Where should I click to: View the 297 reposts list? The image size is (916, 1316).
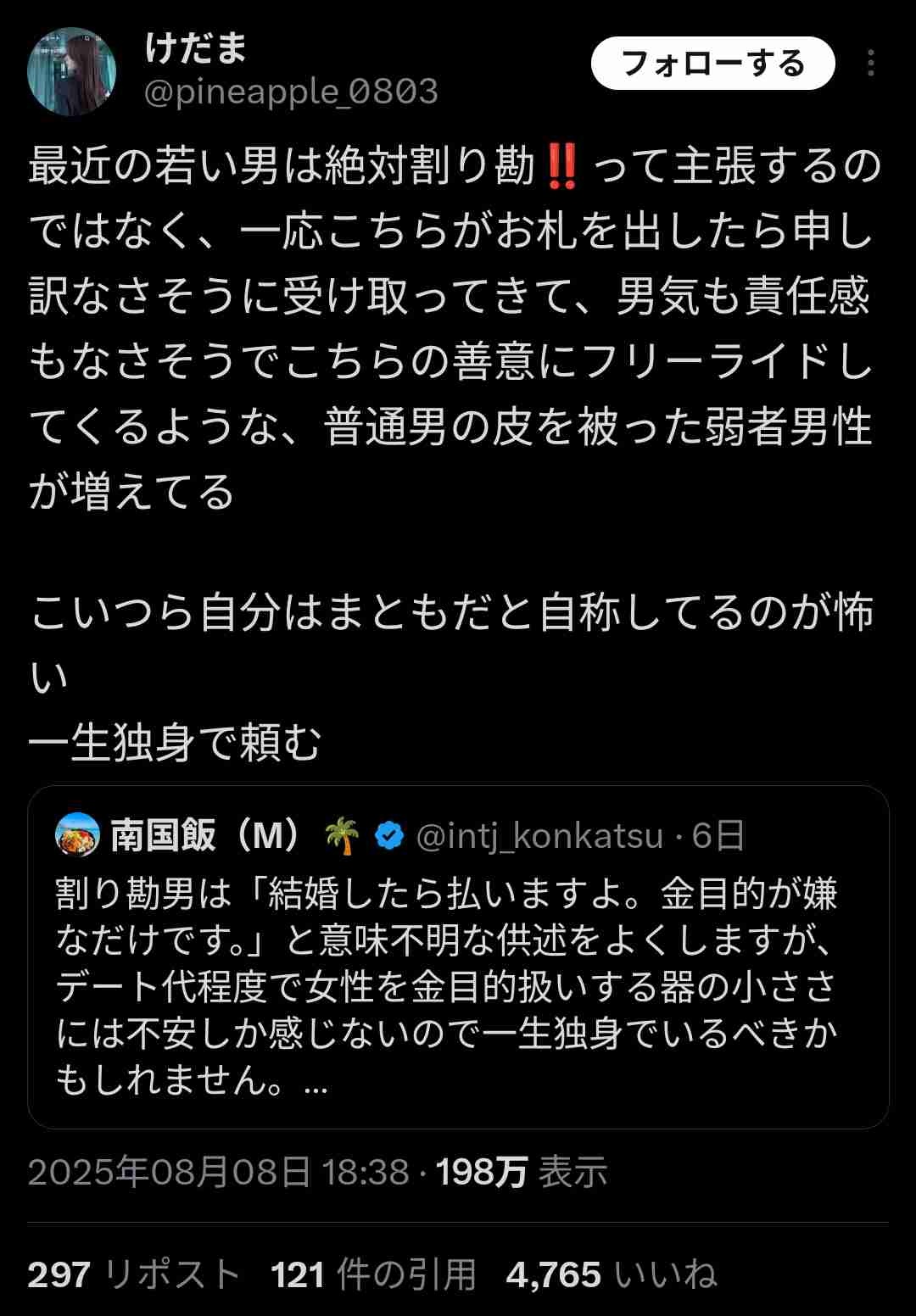tap(134, 1274)
